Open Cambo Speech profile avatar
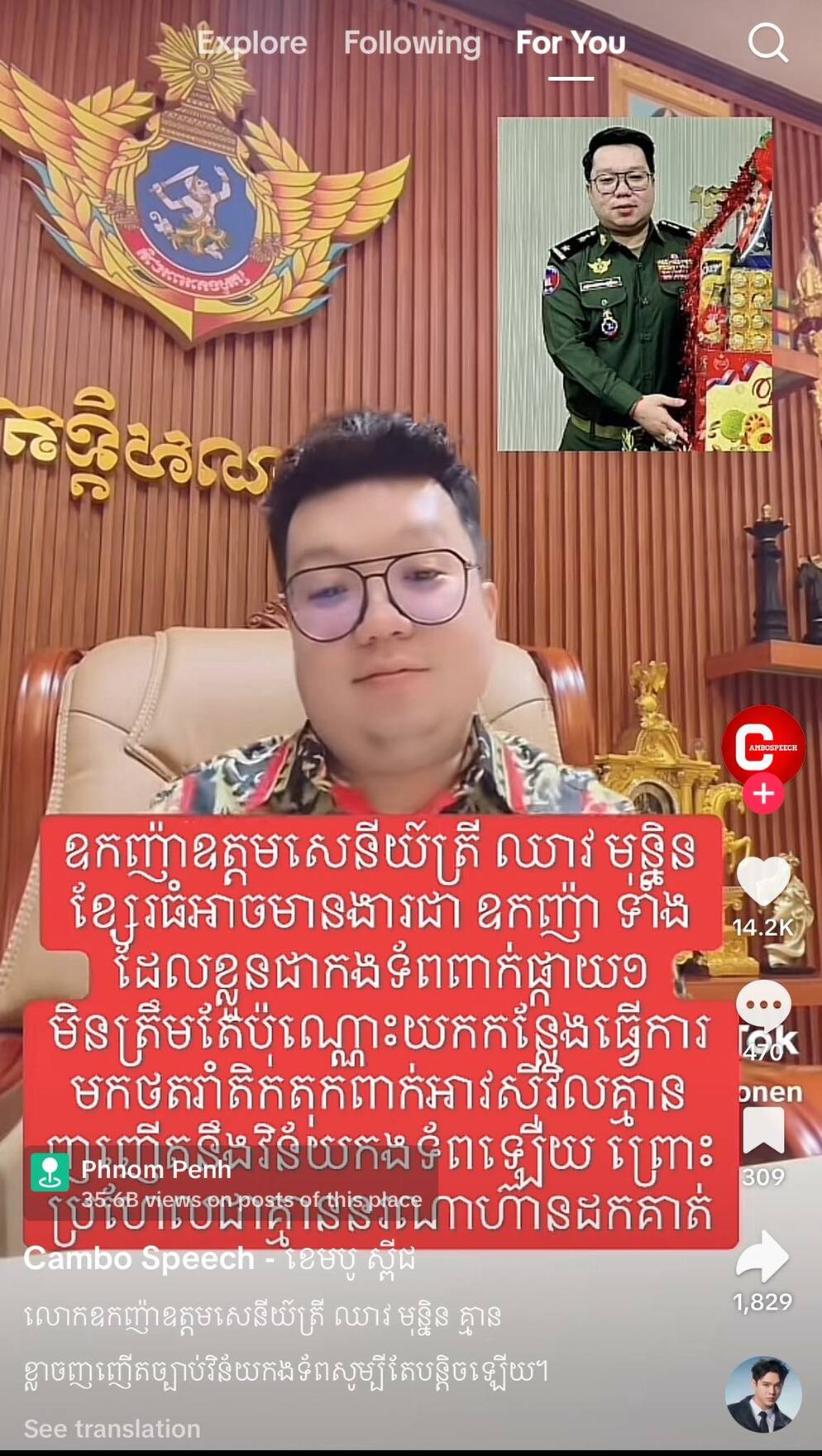Screen dimensions: 822x1456 [x=763, y=746]
